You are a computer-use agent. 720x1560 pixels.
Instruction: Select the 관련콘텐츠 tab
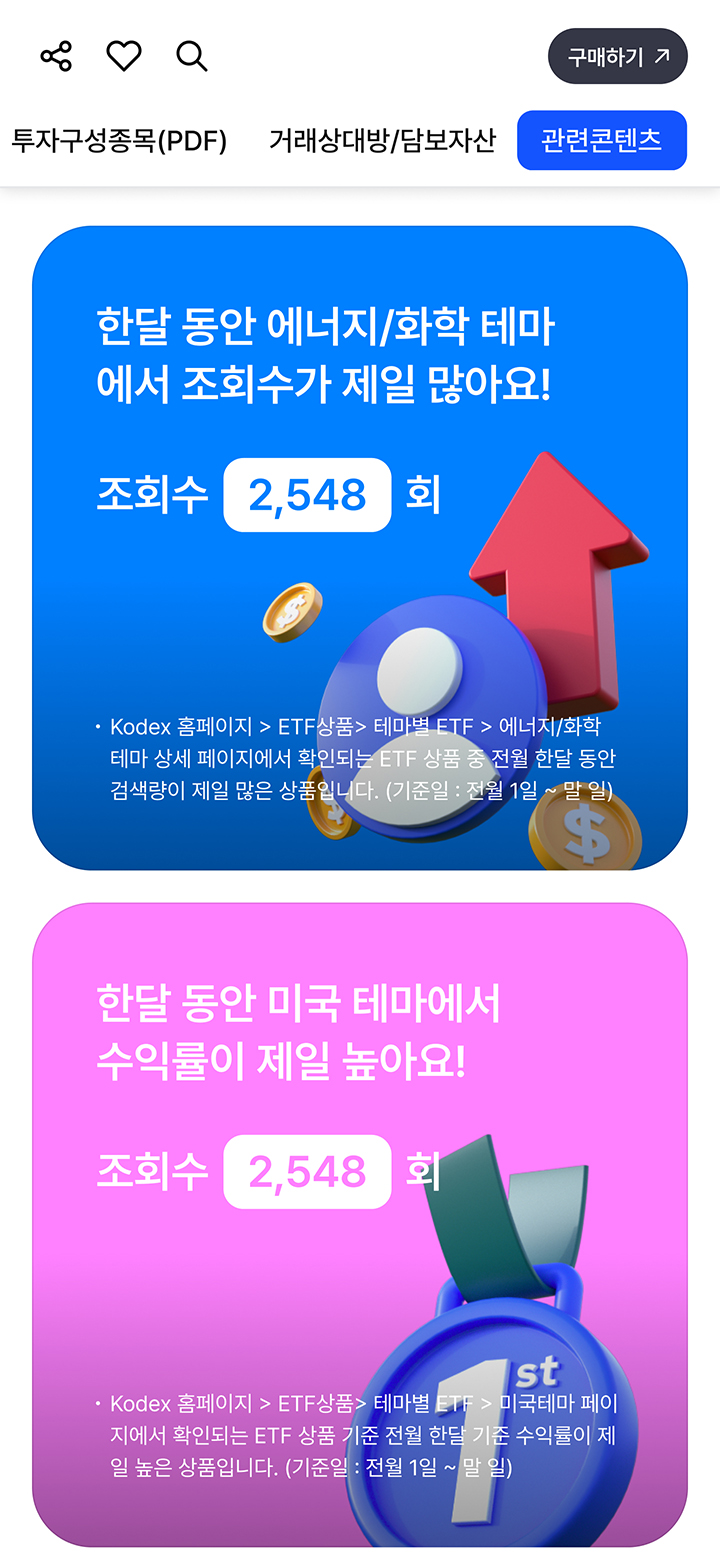tap(601, 140)
